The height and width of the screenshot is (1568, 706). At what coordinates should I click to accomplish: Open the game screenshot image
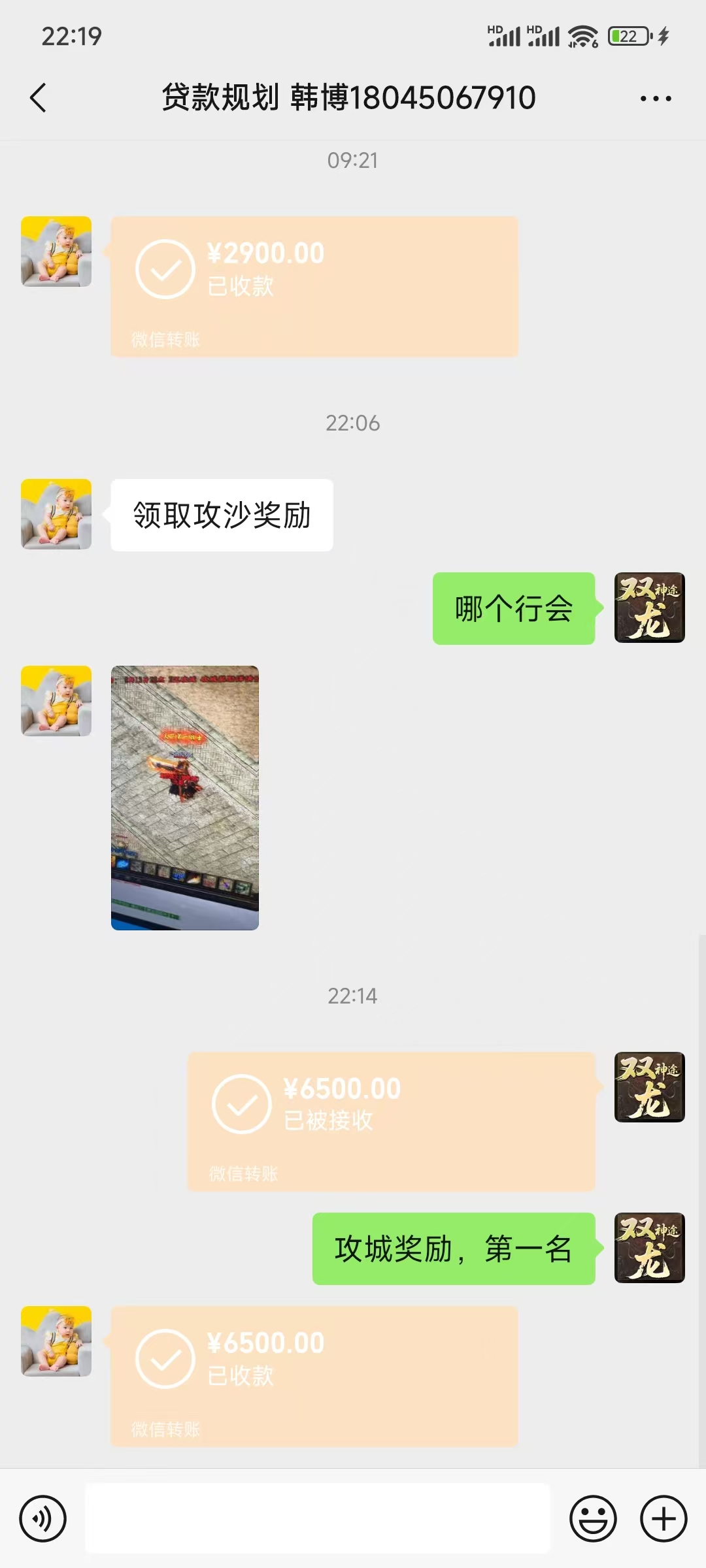click(185, 798)
